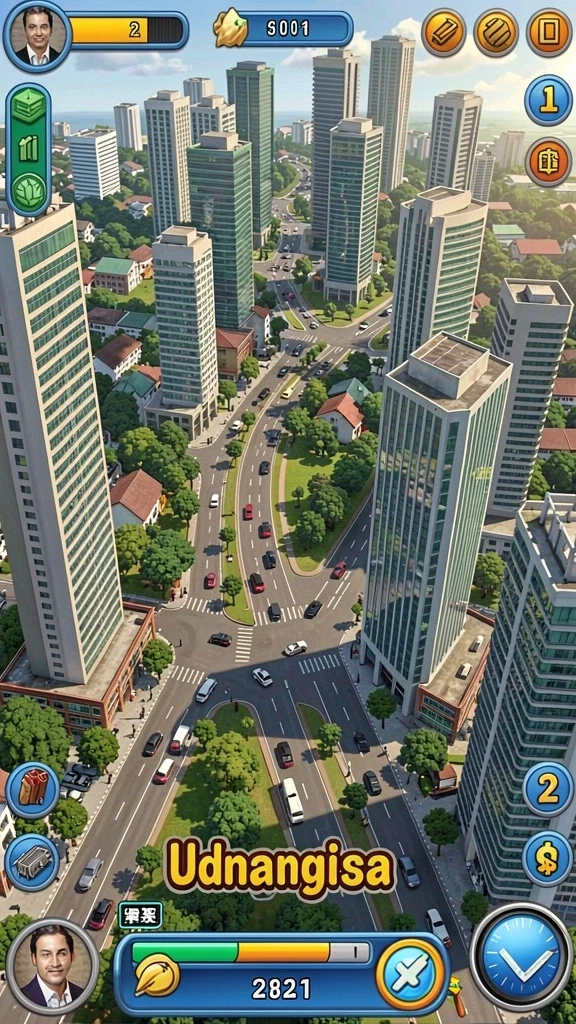Tap the blue crossed tools button
Screen dimensions: 576x1024
tap(411, 974)
